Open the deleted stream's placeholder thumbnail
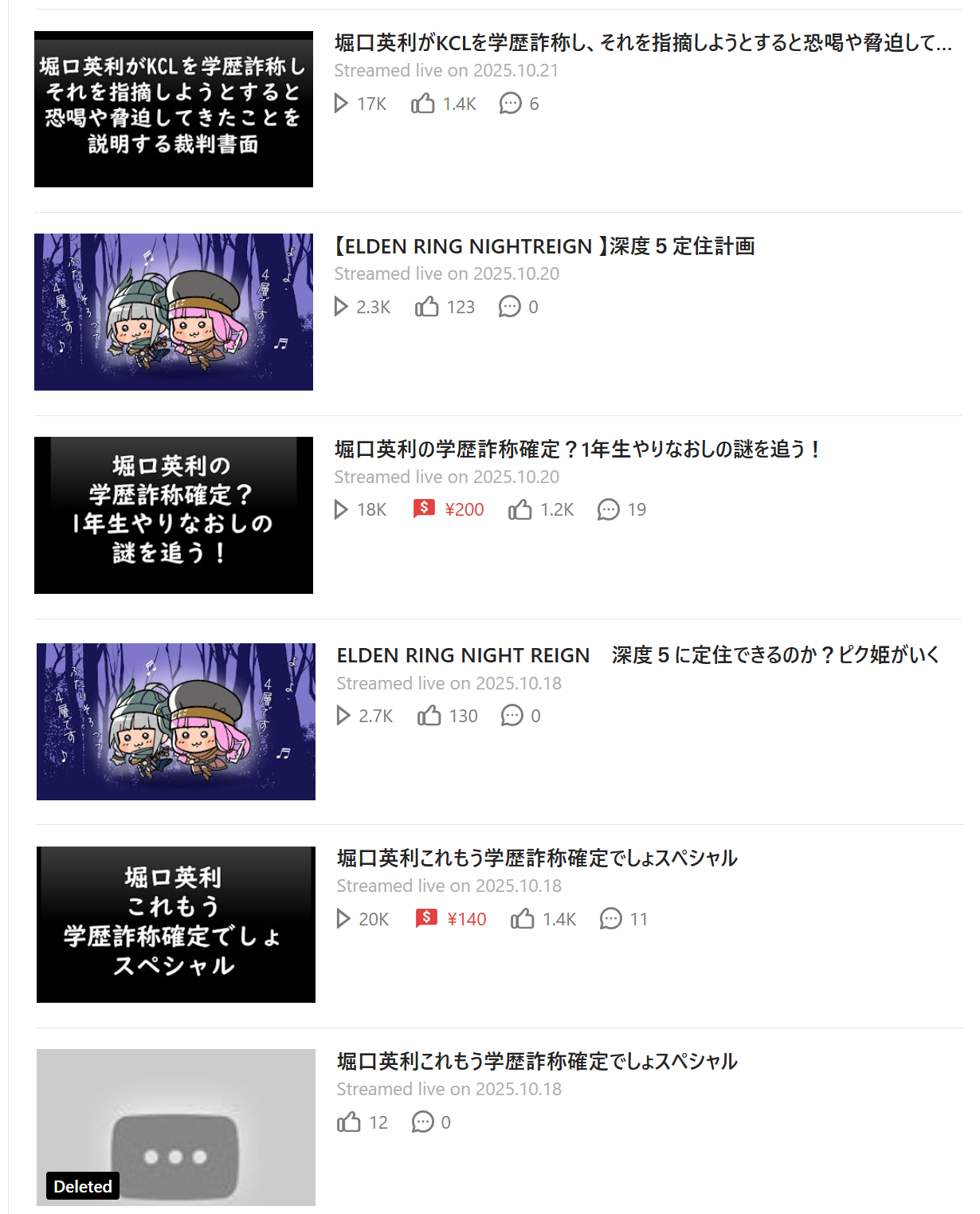The image size is (980, 1214). point(175,1127)
